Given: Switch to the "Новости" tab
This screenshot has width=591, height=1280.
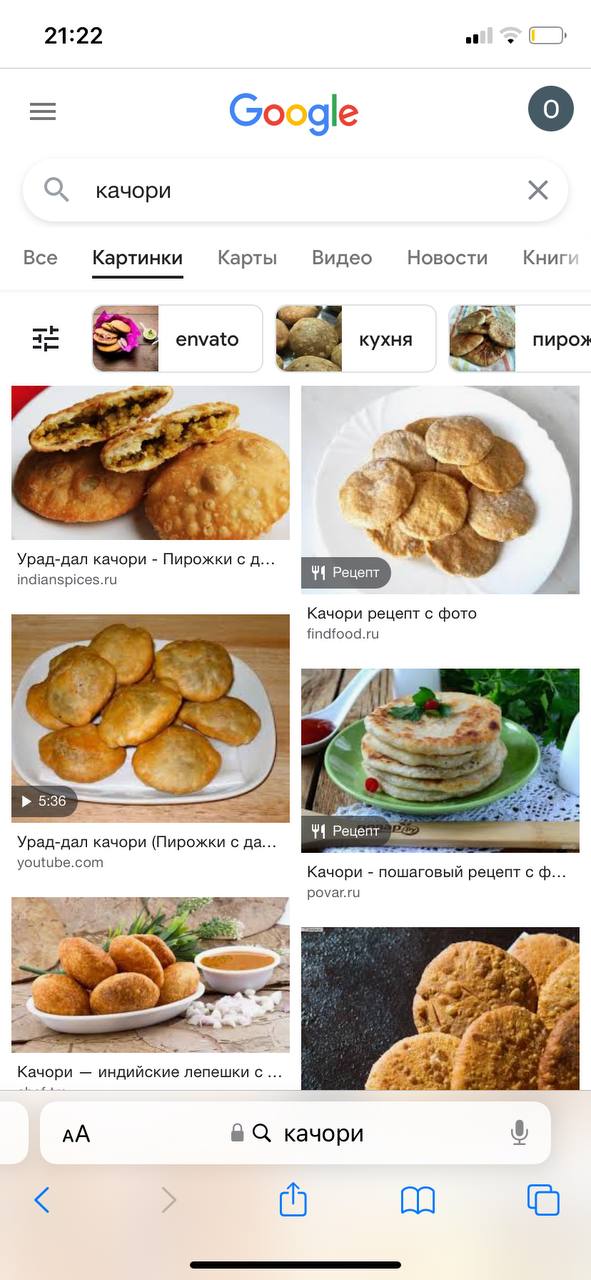Looking at the screenshot, I should pos(447,257).
